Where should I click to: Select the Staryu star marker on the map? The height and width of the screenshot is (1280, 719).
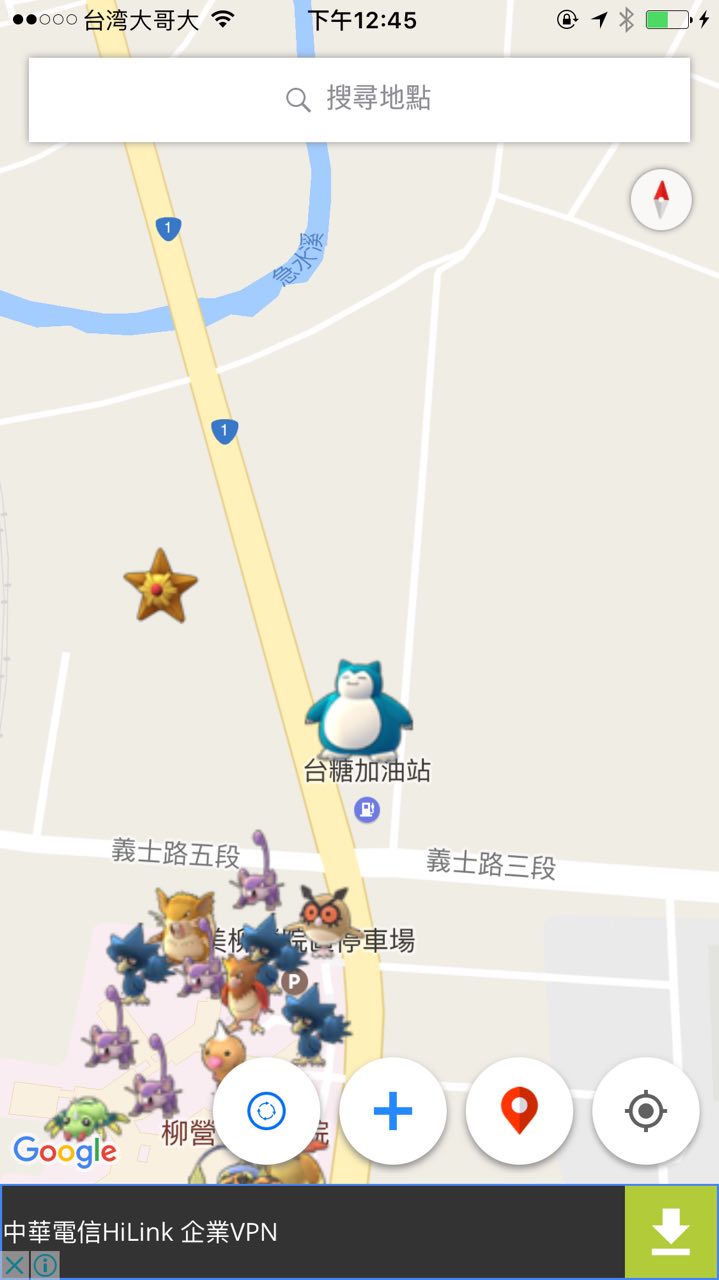coord(160,585)
